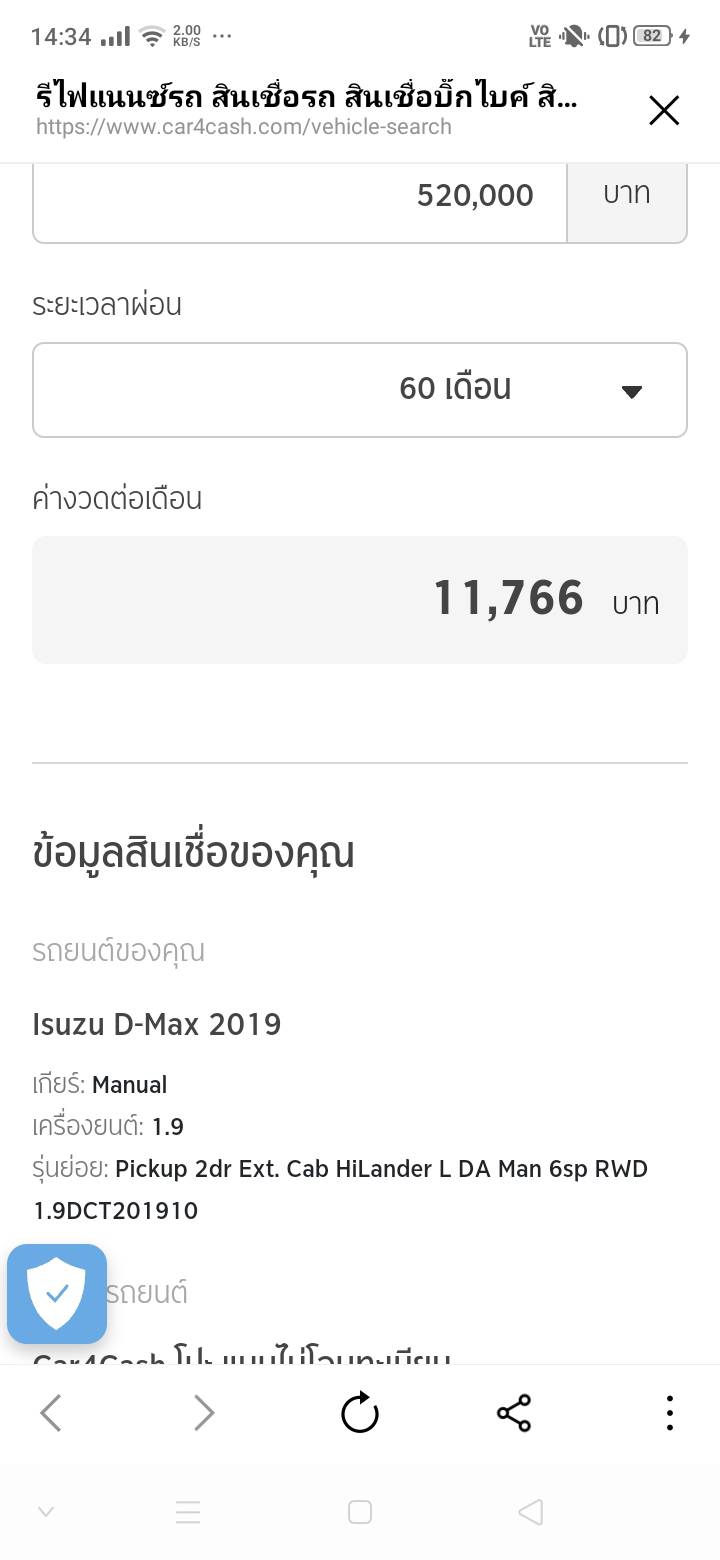720x1560 pixels.
Task: Tap the floating blue shield icon
Action: point(57,1293)
